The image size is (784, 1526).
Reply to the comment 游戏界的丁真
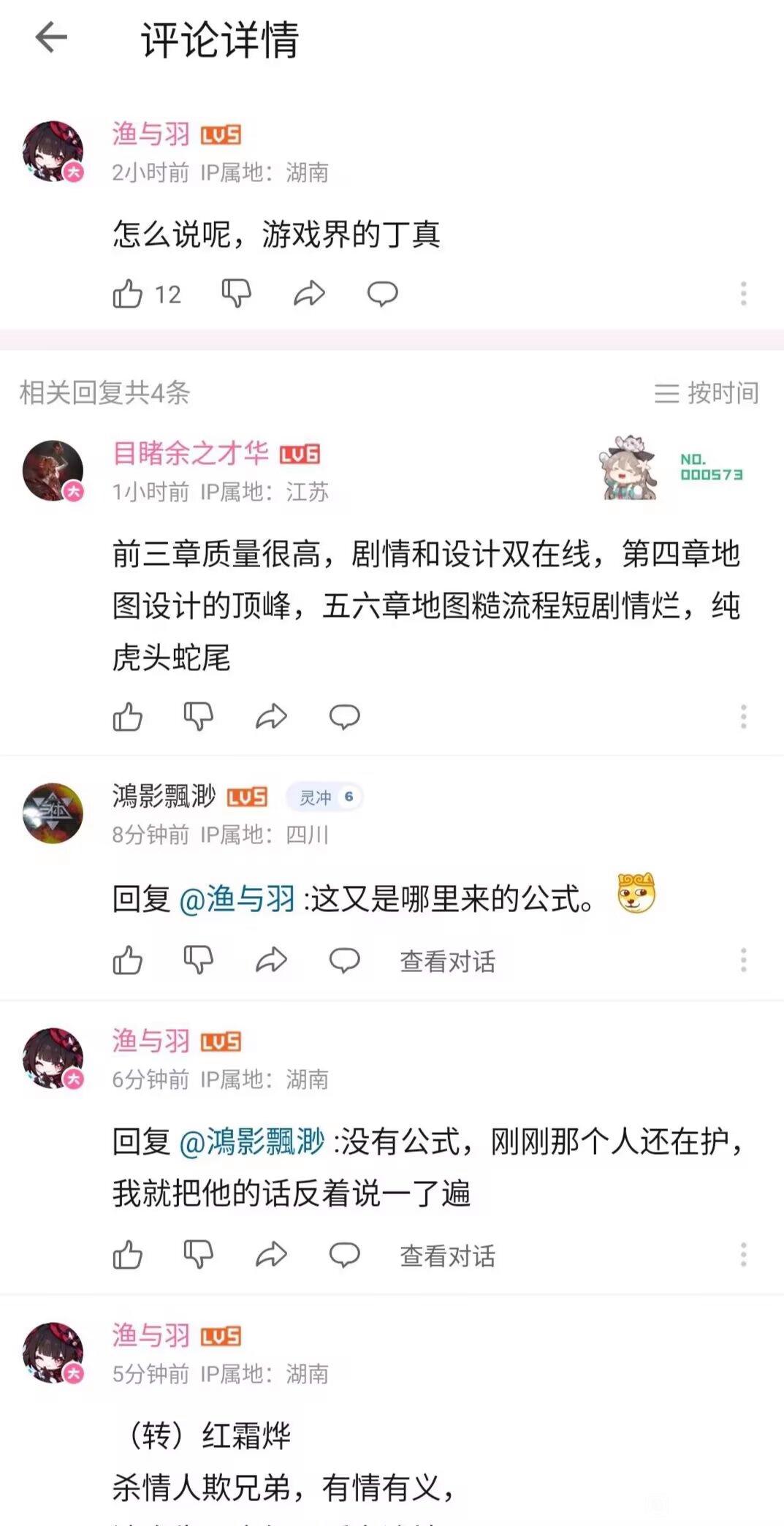pyautogui.click(x=382, y=294)
